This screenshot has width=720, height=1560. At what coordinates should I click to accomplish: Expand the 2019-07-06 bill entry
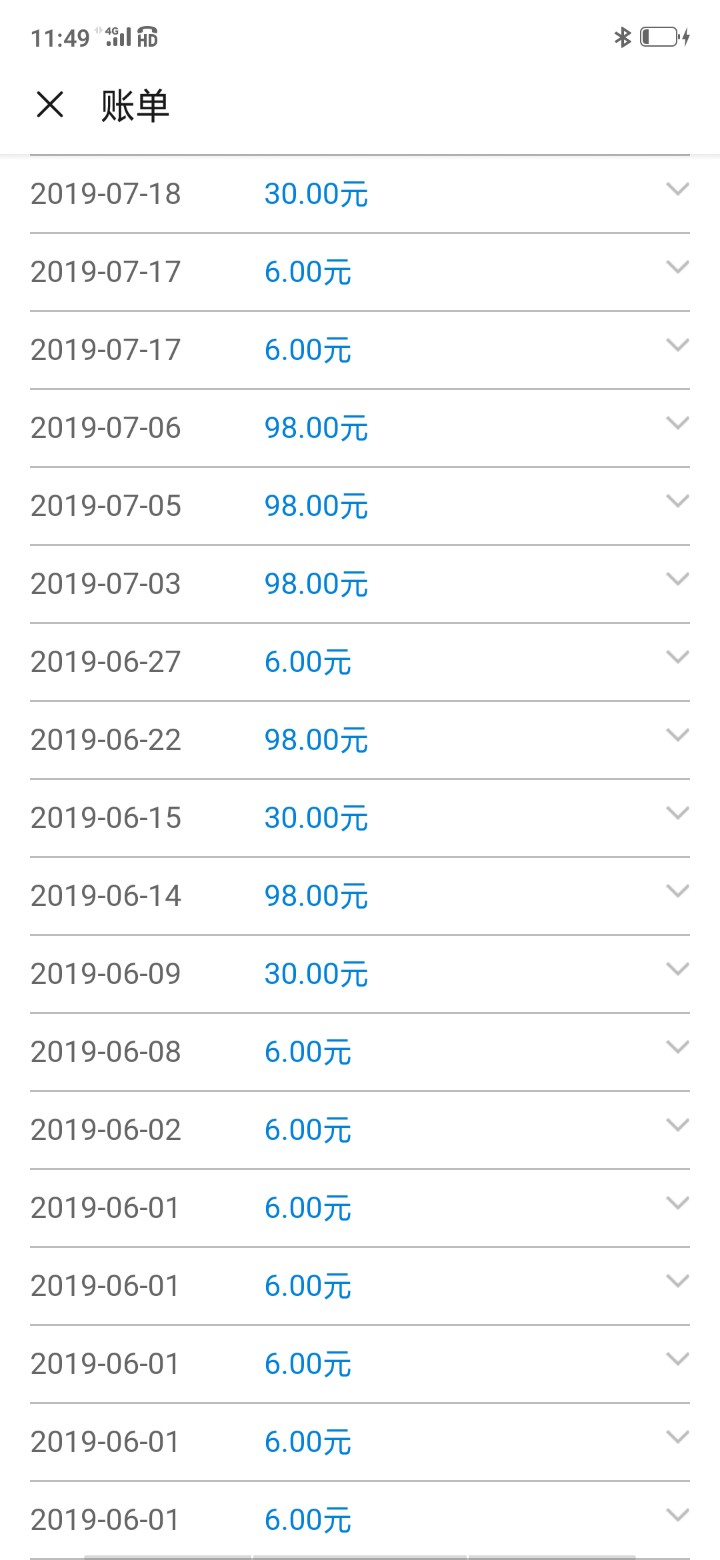[677, 423]
